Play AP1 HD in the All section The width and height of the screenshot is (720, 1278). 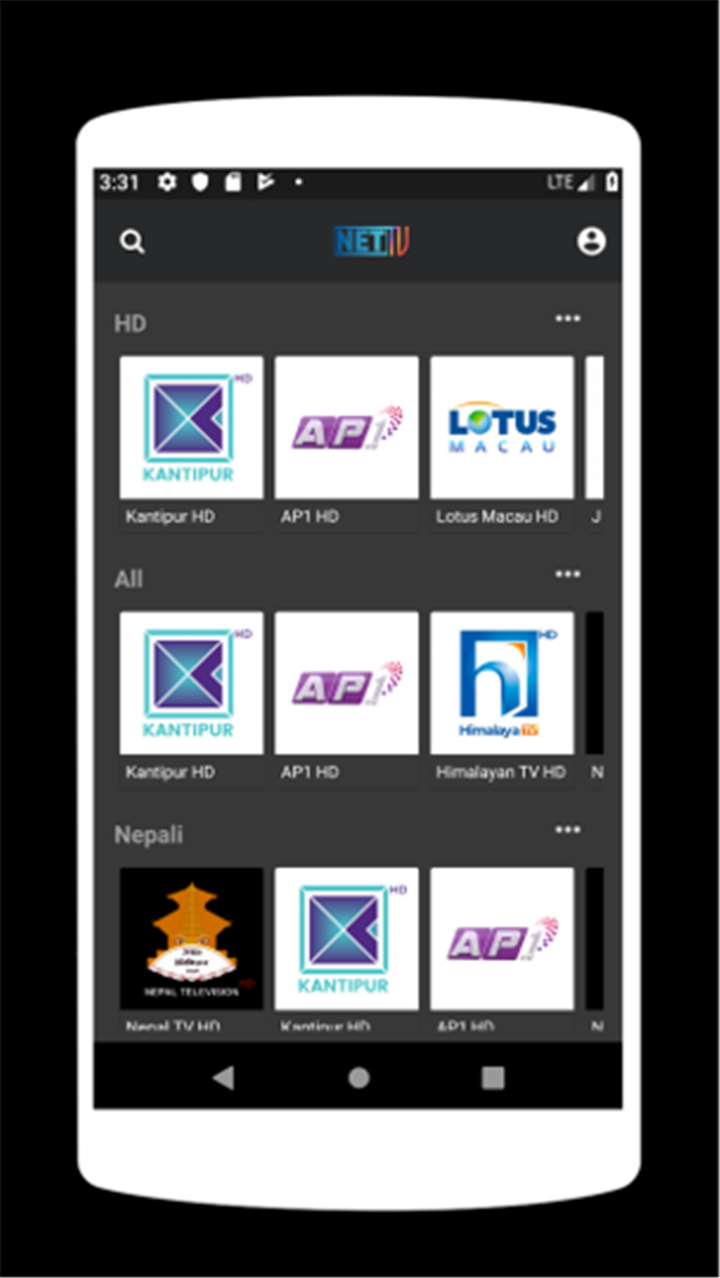(347, 699)
